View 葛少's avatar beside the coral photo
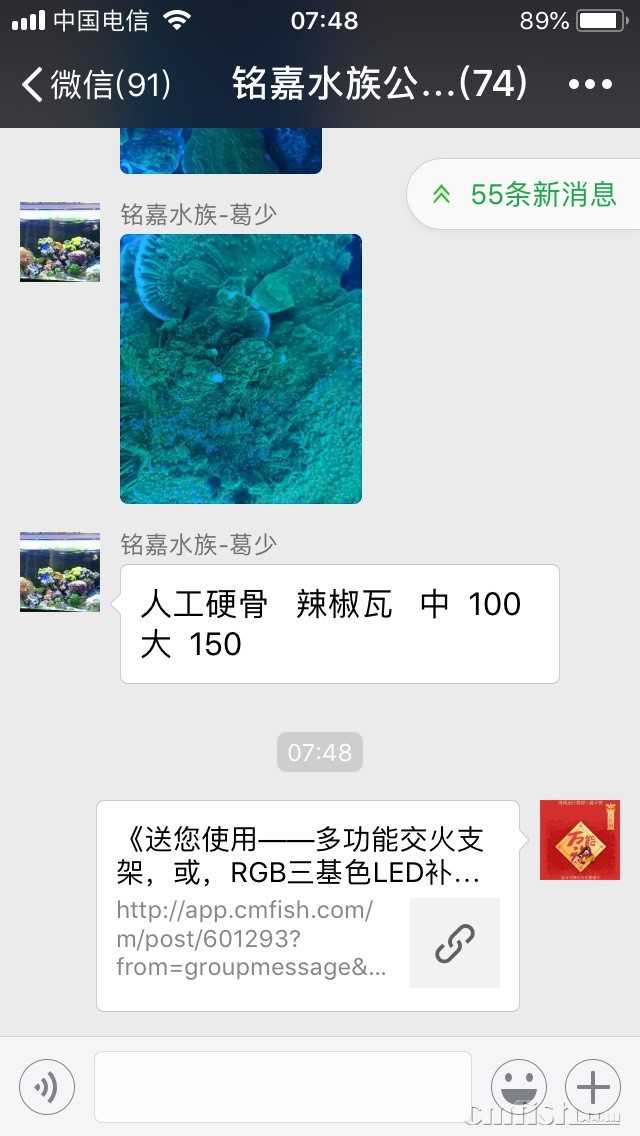 click(60, 242)
